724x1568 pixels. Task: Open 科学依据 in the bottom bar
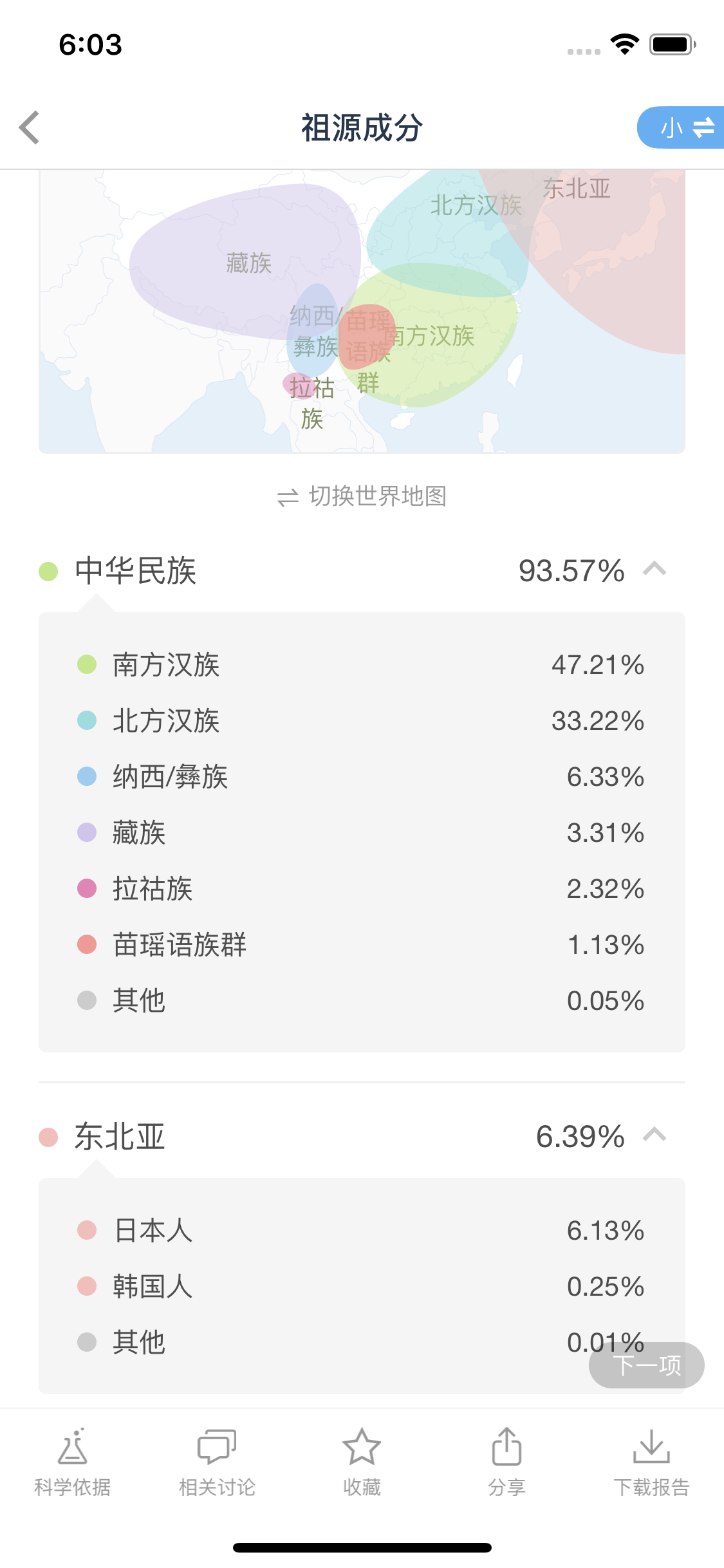73,1462
